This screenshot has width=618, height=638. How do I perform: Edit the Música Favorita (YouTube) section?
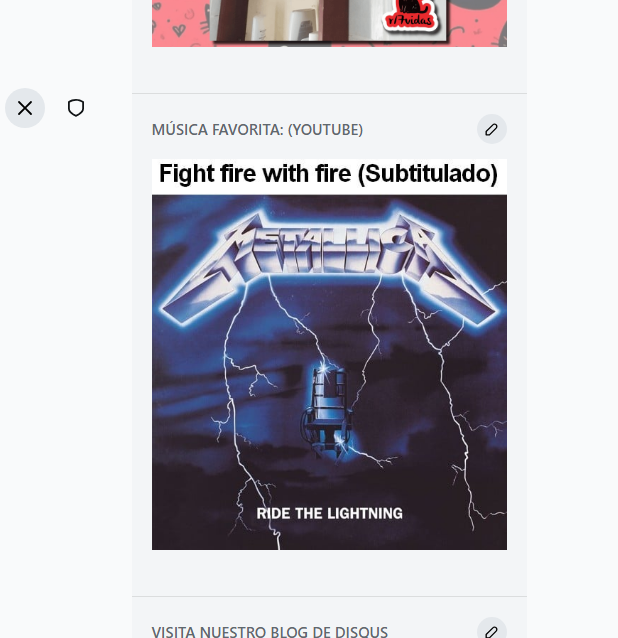[491, 129]
